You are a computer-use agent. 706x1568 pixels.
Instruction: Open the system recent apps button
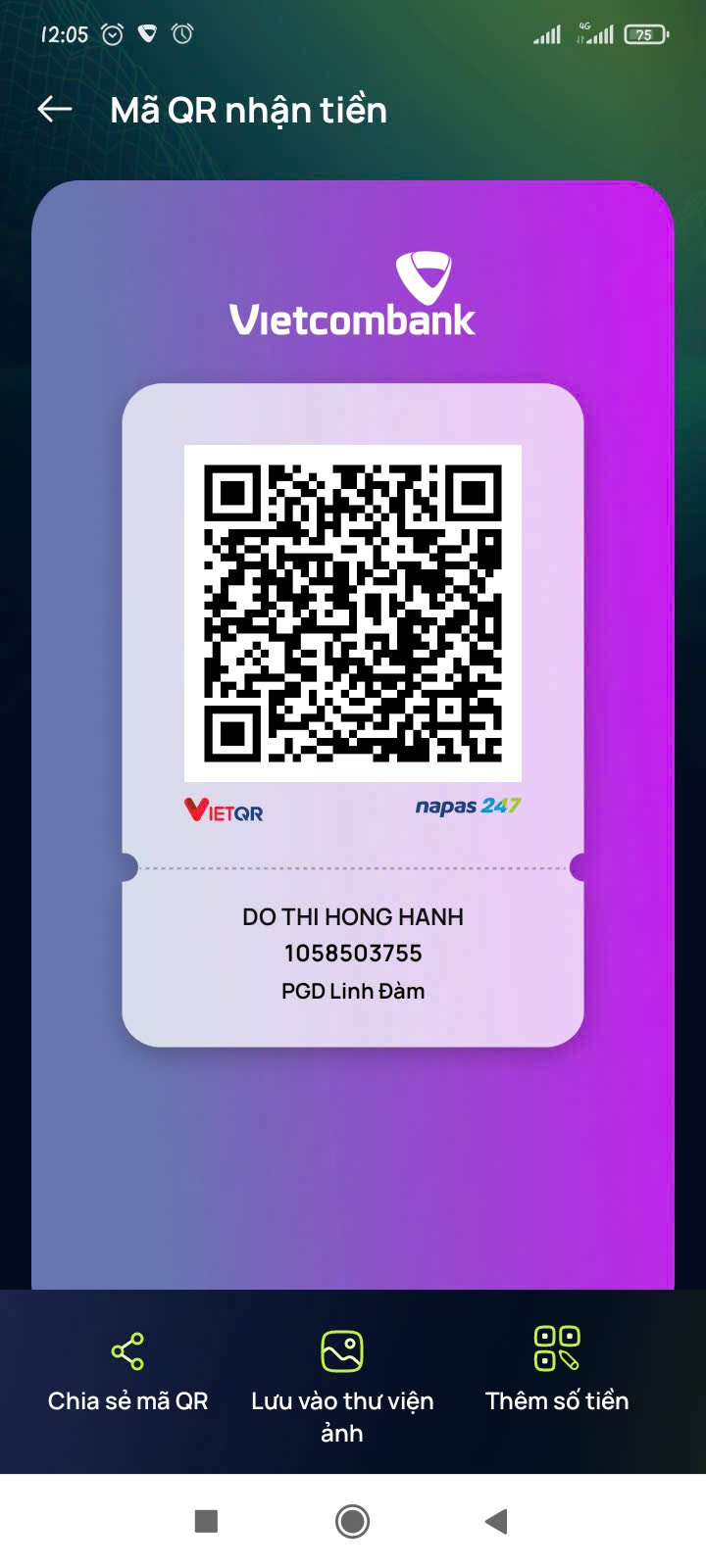(206, 1521)
